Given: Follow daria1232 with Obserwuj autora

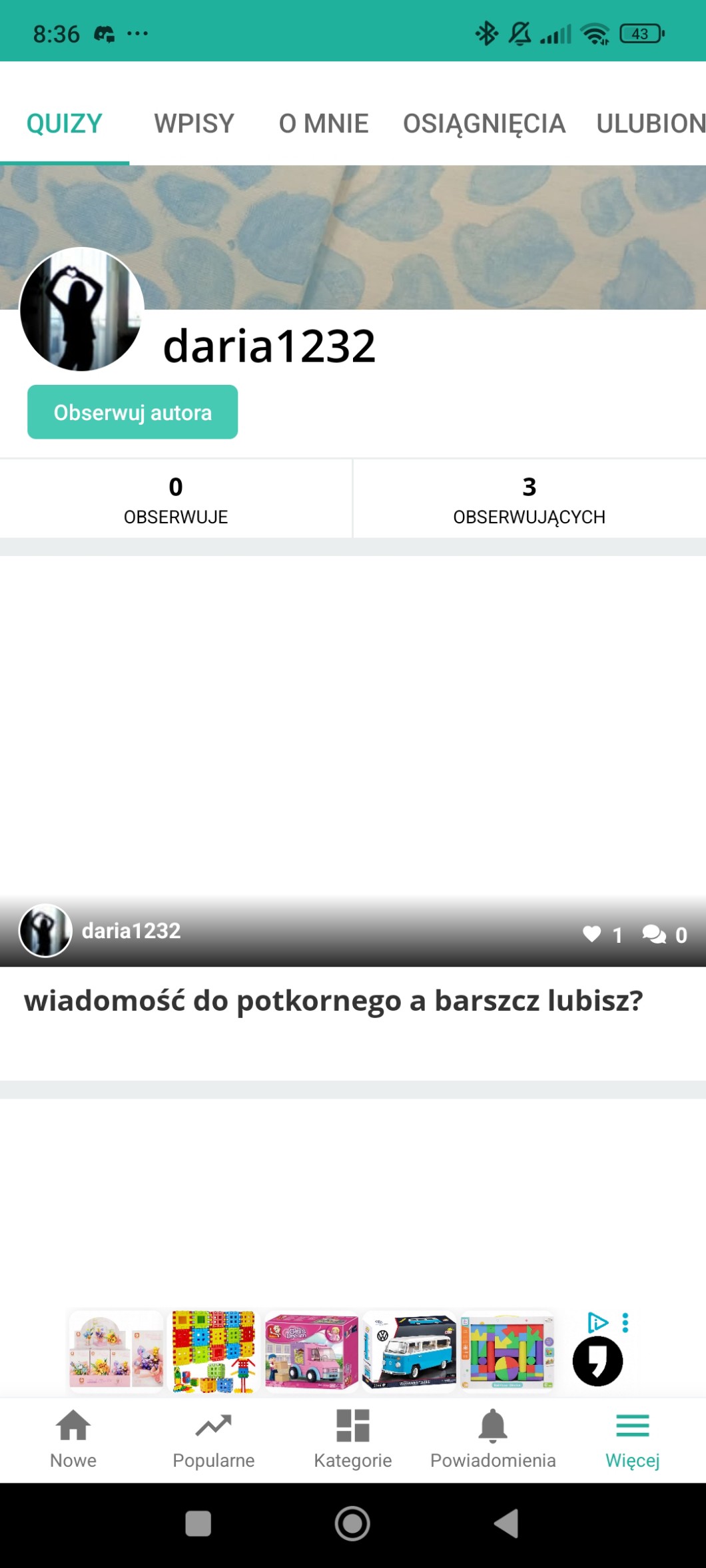Looking at the screenshot, I should (133, 412).
